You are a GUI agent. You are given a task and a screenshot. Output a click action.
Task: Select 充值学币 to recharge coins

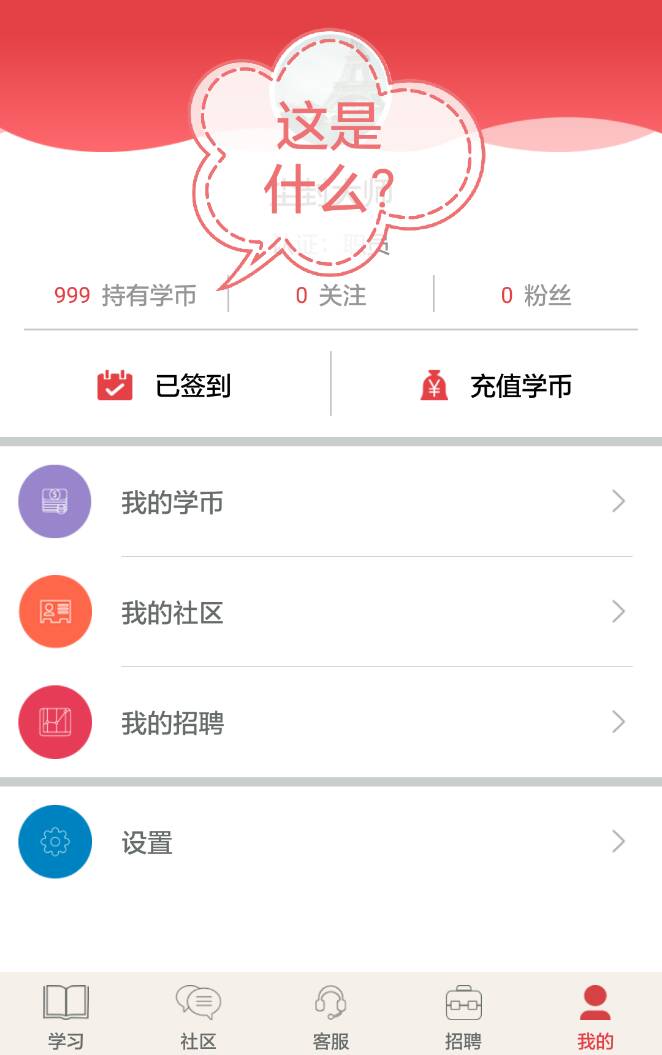(496, 385)
